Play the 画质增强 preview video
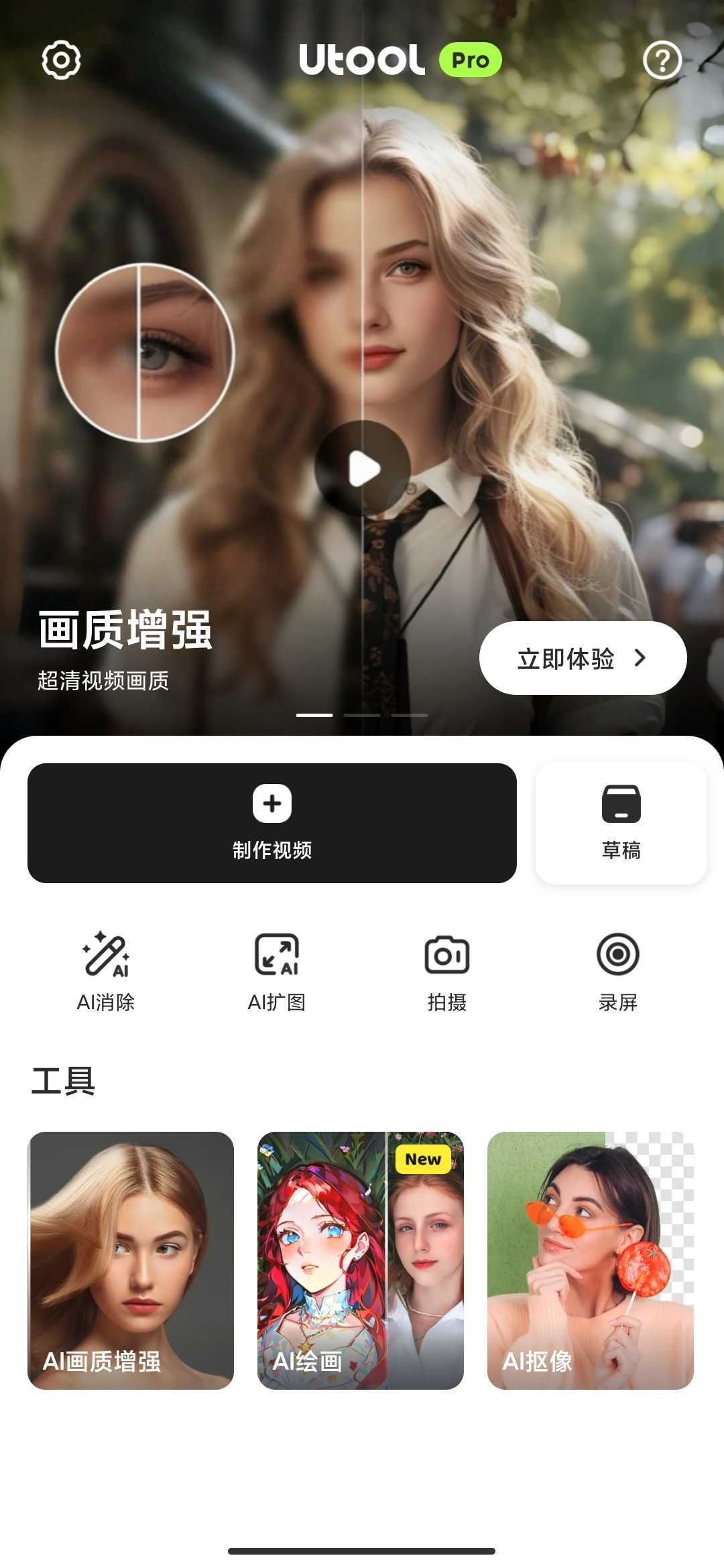 363,468
